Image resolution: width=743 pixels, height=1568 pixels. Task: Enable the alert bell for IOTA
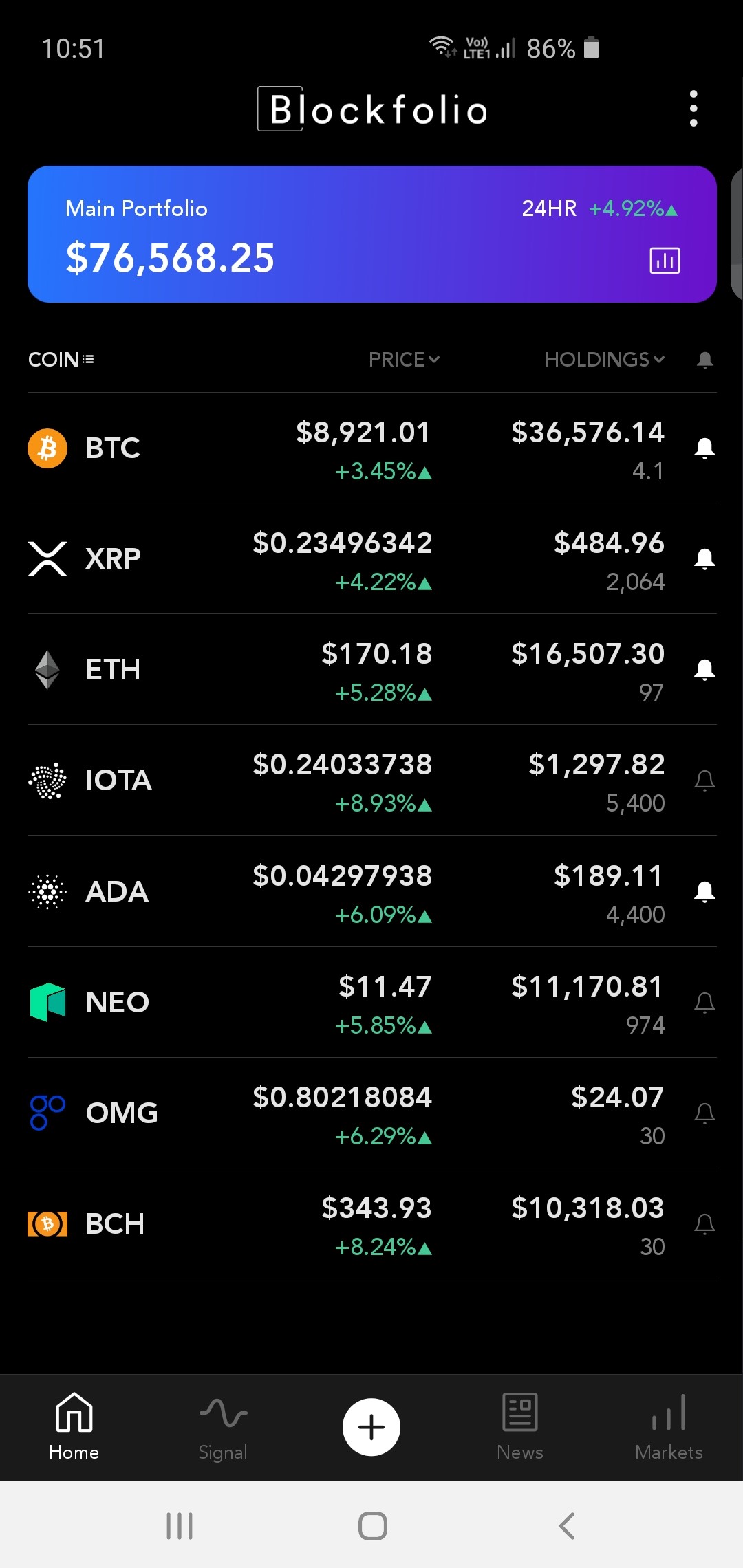(704, 781)
